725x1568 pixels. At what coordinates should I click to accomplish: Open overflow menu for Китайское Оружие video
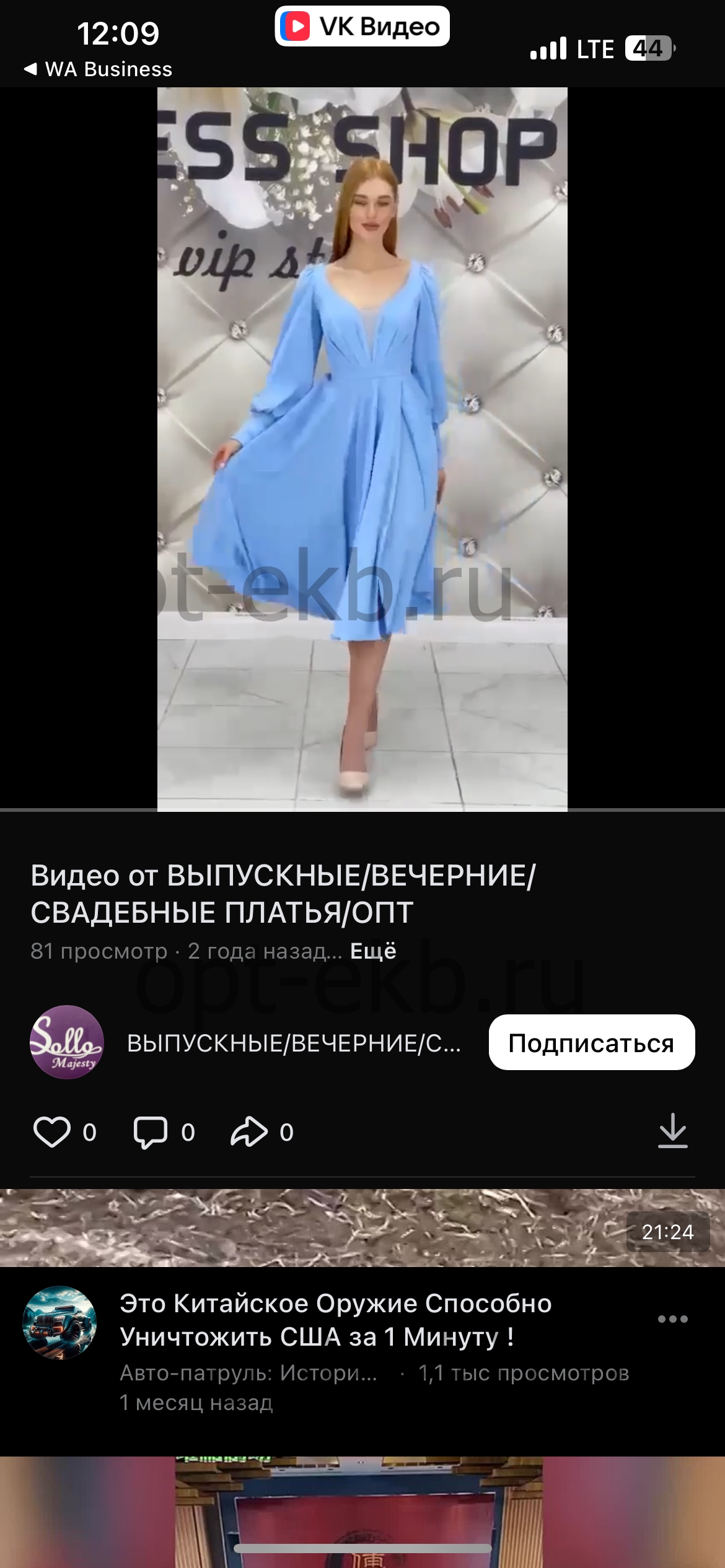(x=672, y=1318)
